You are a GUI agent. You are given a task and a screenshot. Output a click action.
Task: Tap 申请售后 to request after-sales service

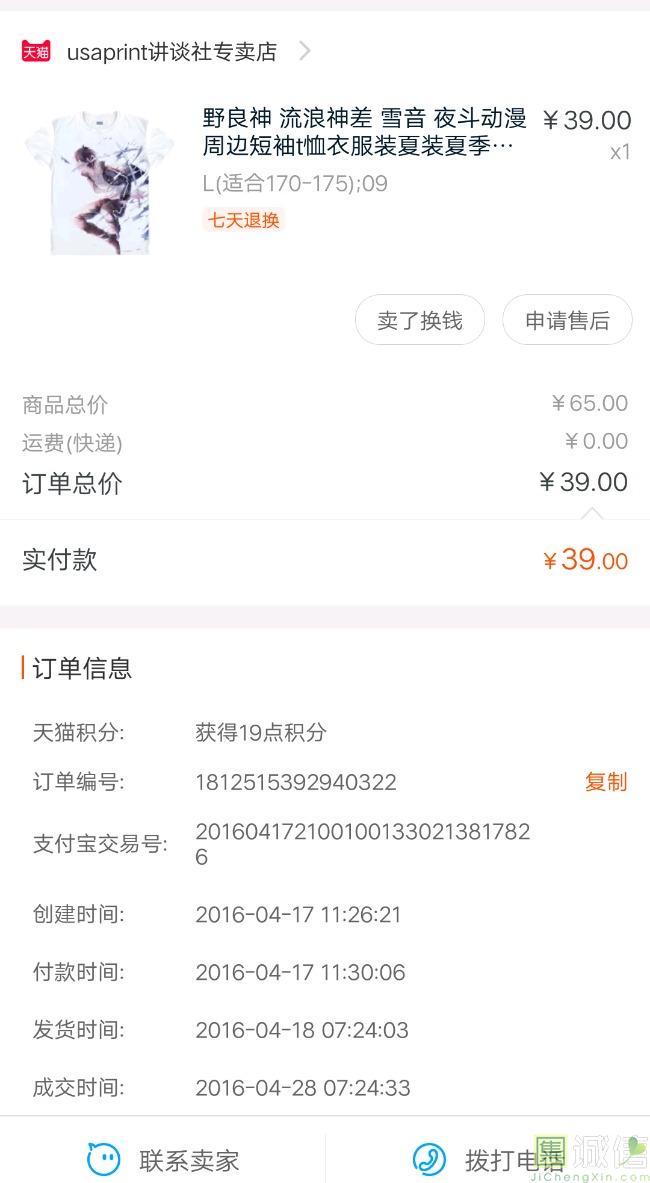click(x=567, y=320)
